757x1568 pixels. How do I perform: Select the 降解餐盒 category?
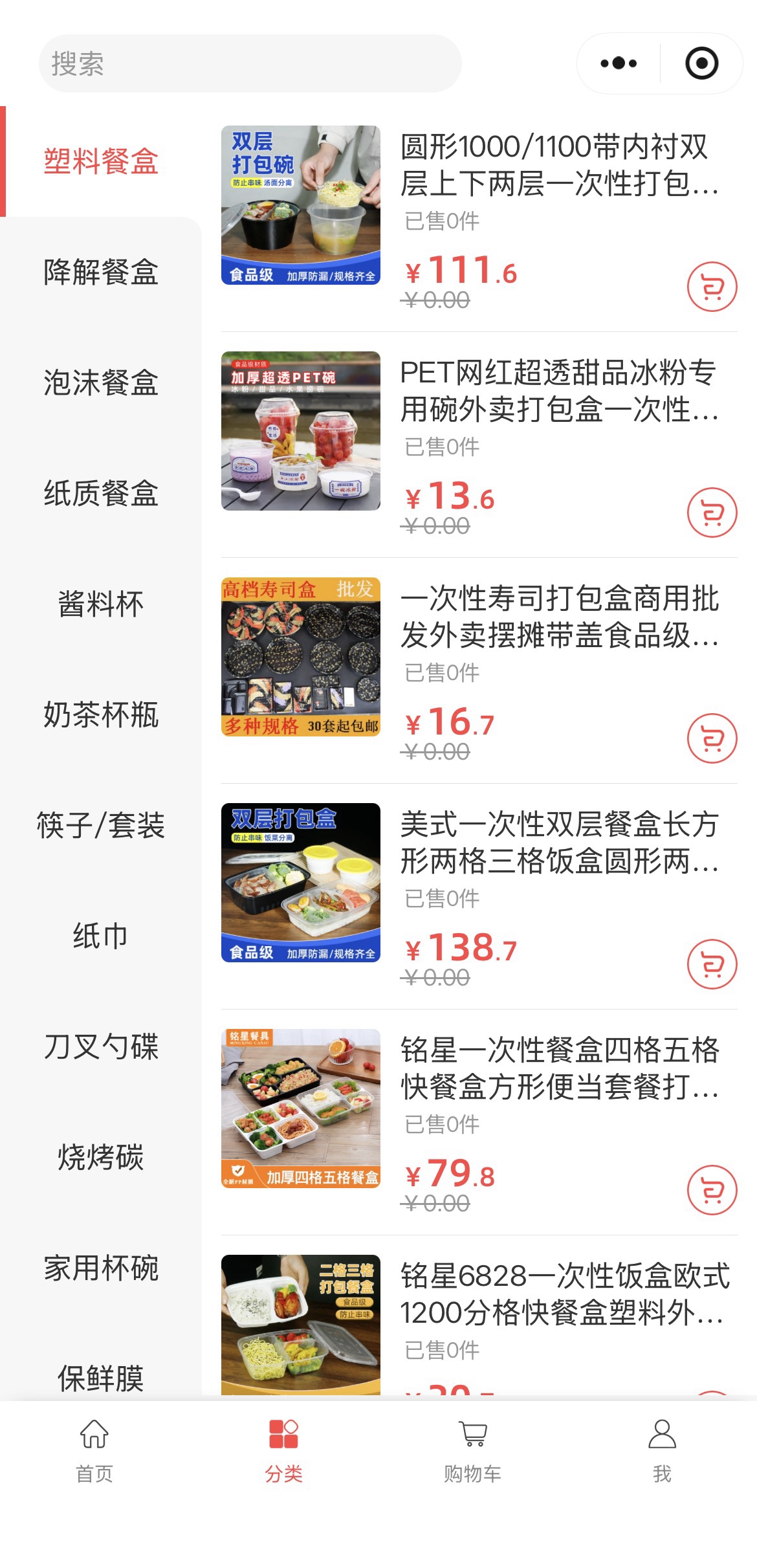101,272
